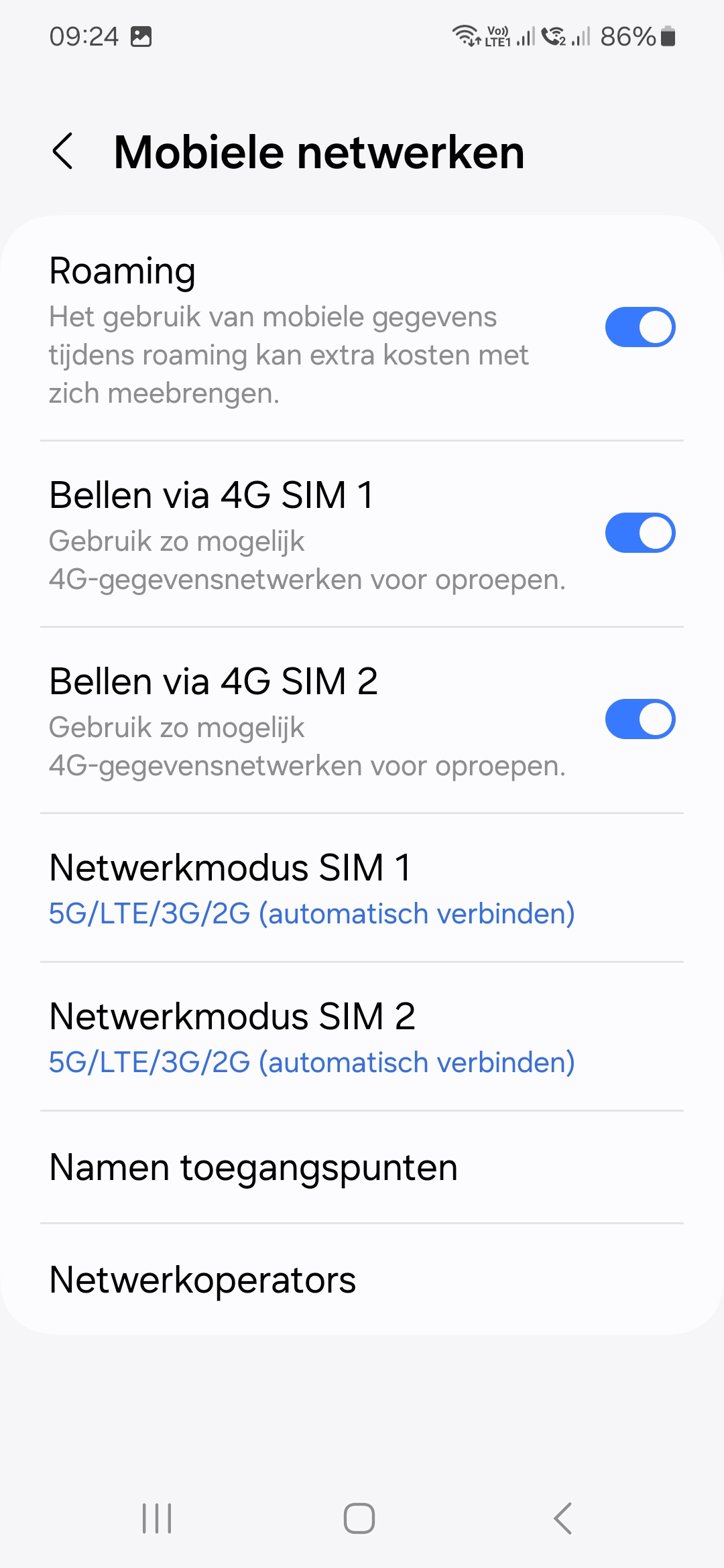Disable Bellen via 4G SIM 1
Viewport: 724px width, 1568px height.
[640, 533]
